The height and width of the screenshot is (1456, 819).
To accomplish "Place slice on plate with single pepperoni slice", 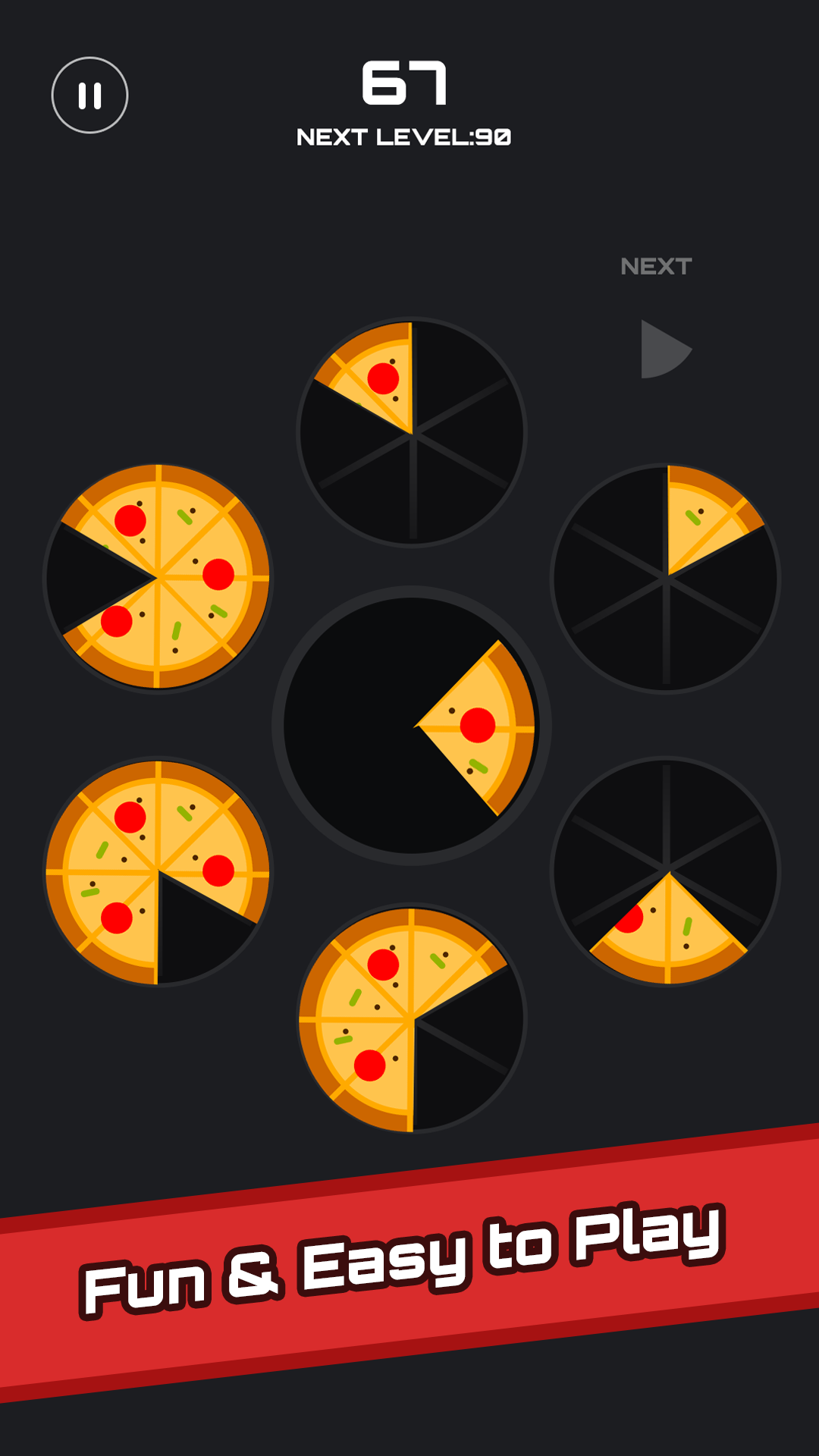I will [x=412, y=432].
